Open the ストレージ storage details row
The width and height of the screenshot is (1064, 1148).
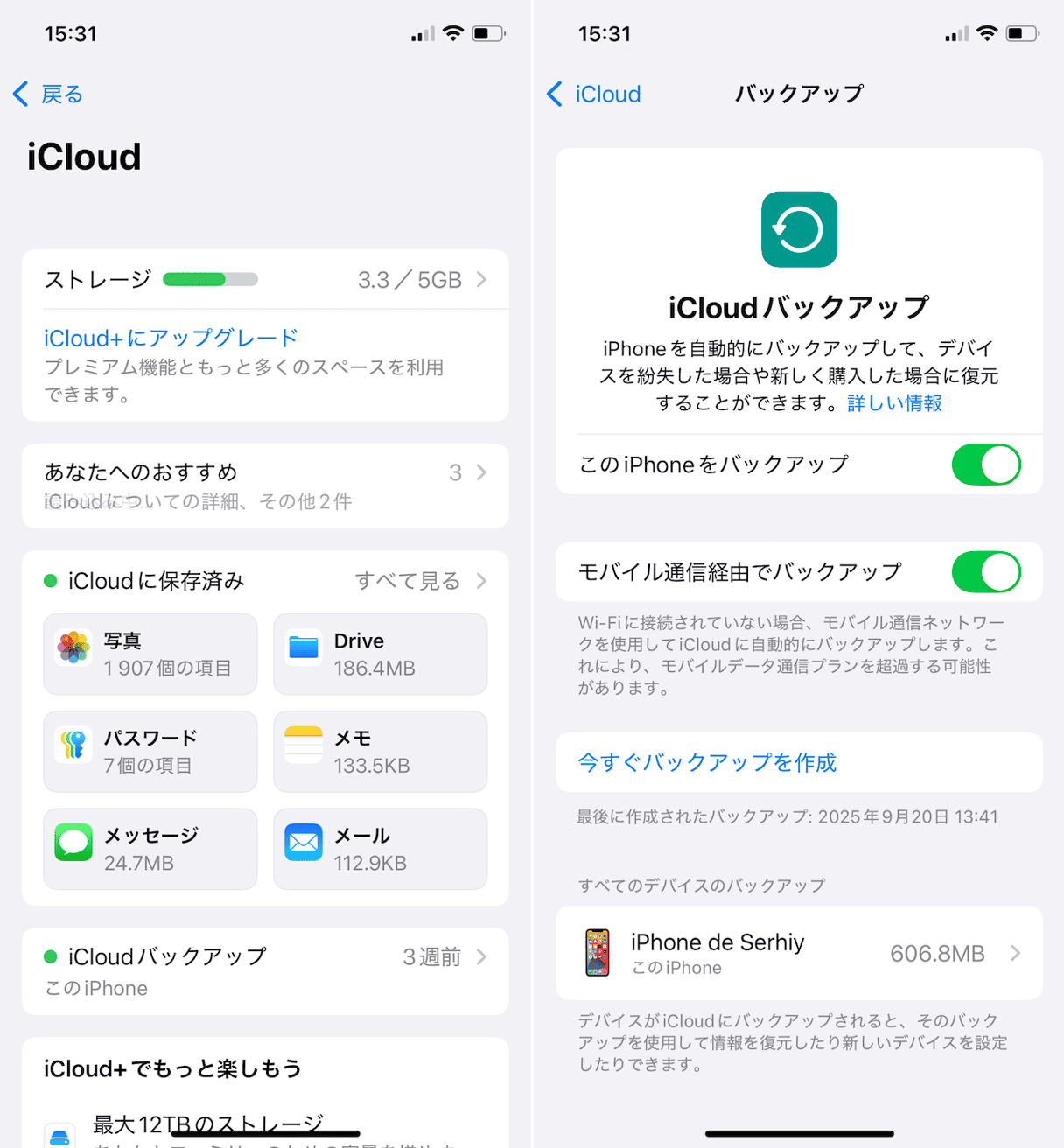(265, 280)
